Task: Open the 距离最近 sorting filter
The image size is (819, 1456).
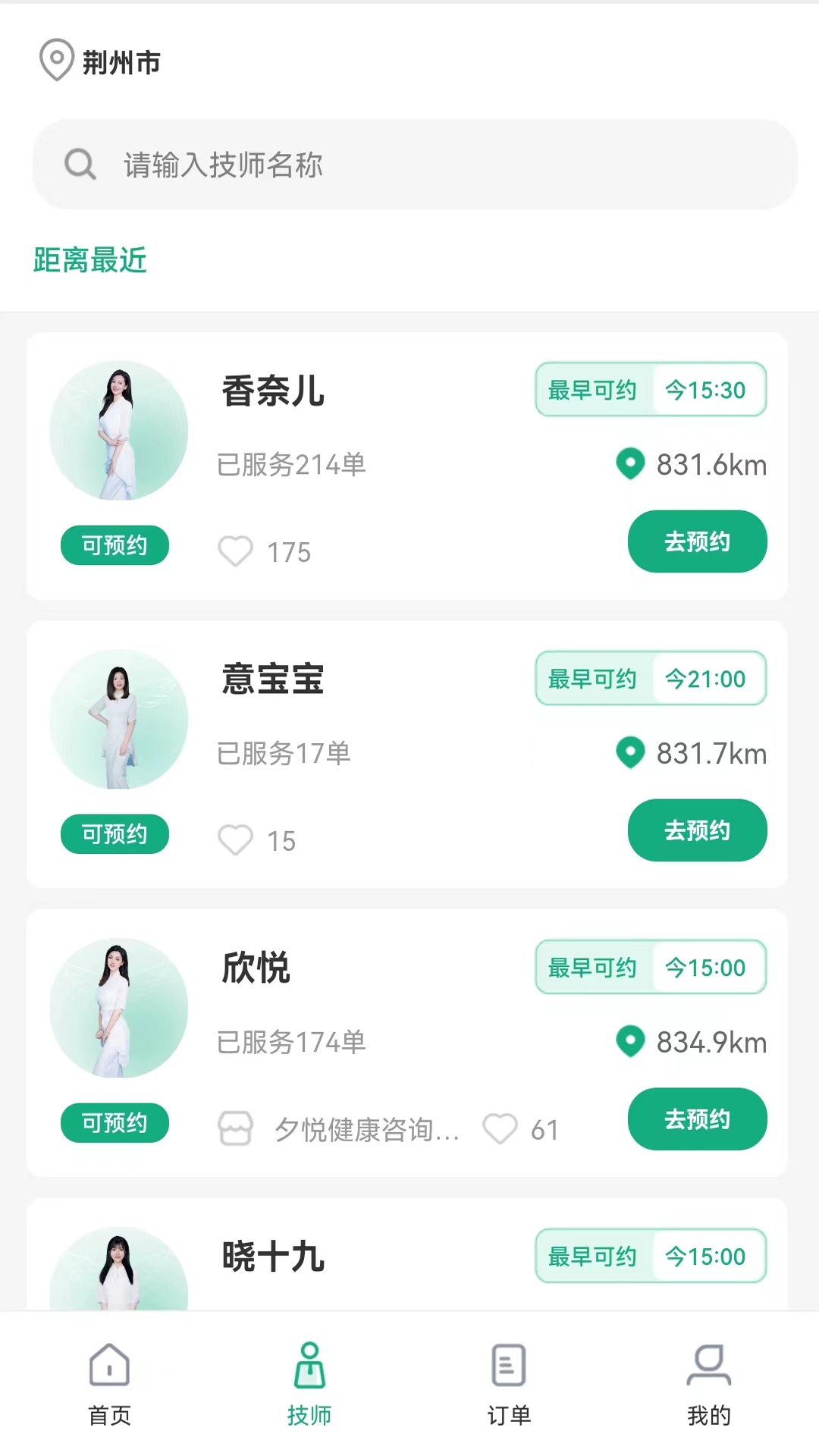Action: [x=89, y=260]
